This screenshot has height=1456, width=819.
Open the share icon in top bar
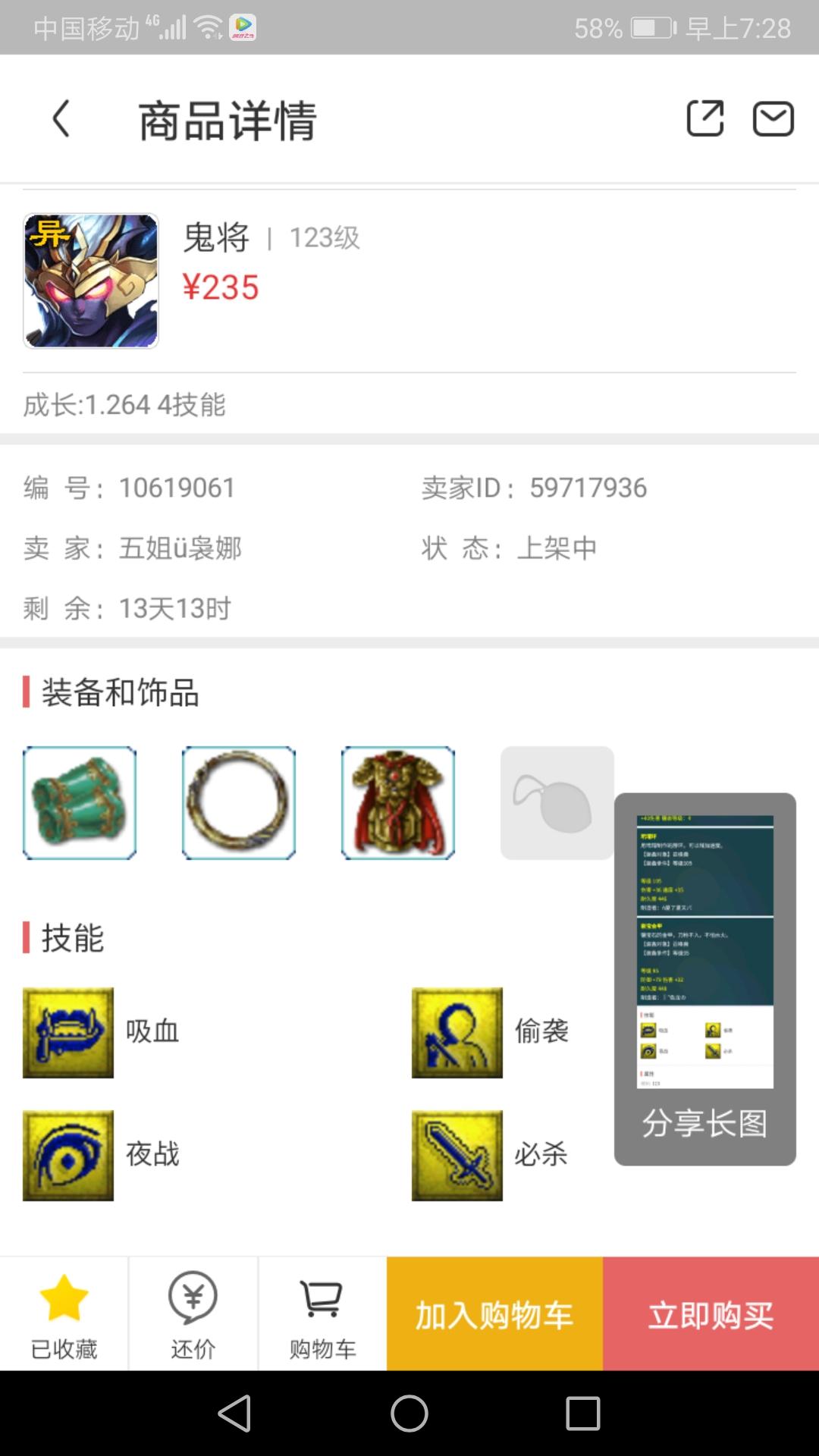point(704,119)
